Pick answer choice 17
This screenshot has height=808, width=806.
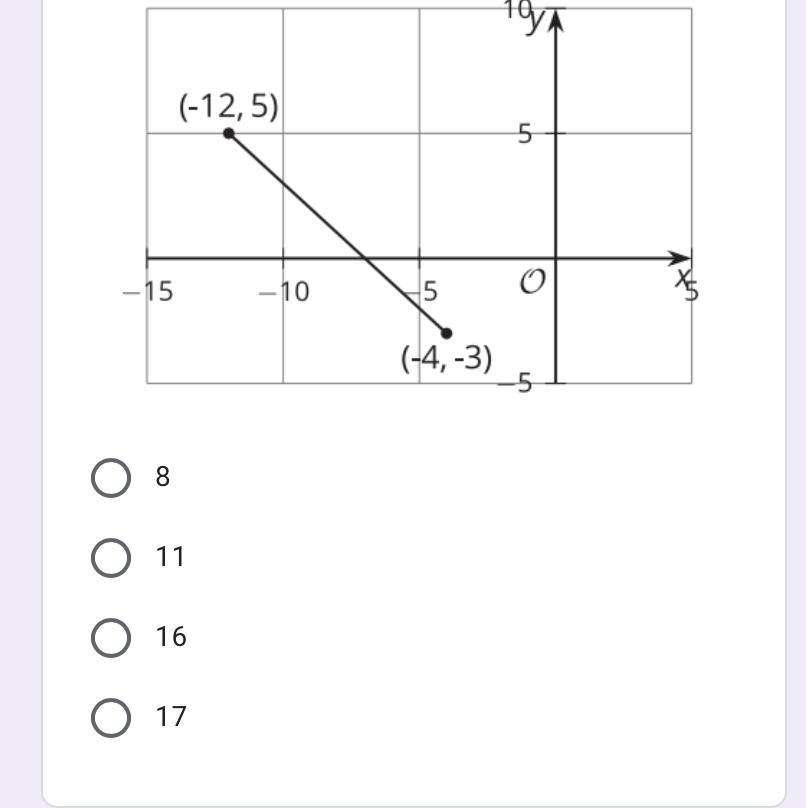(x=111, y=717)
